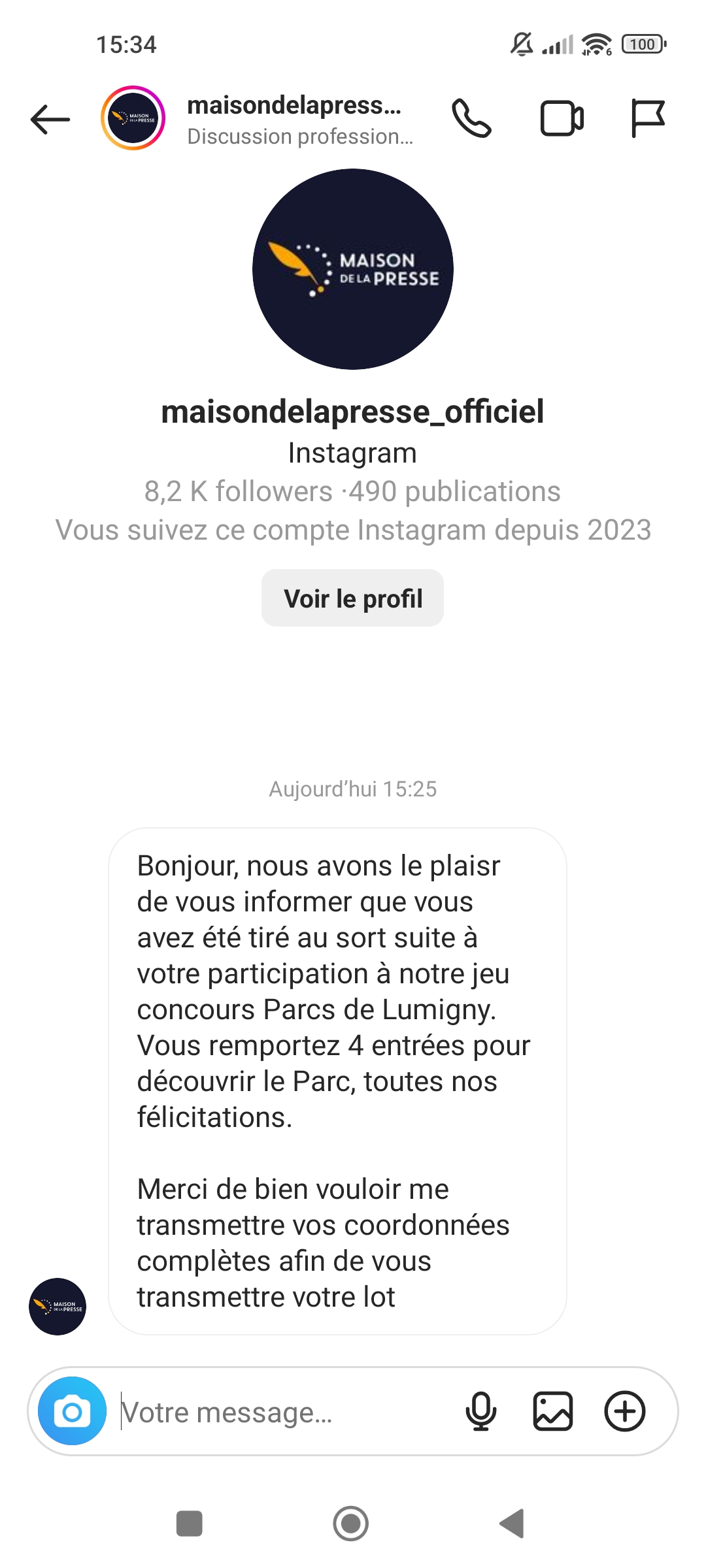Open more options with the plus icon
This screenshot has height=1568, width=706.
(625, 1411)
